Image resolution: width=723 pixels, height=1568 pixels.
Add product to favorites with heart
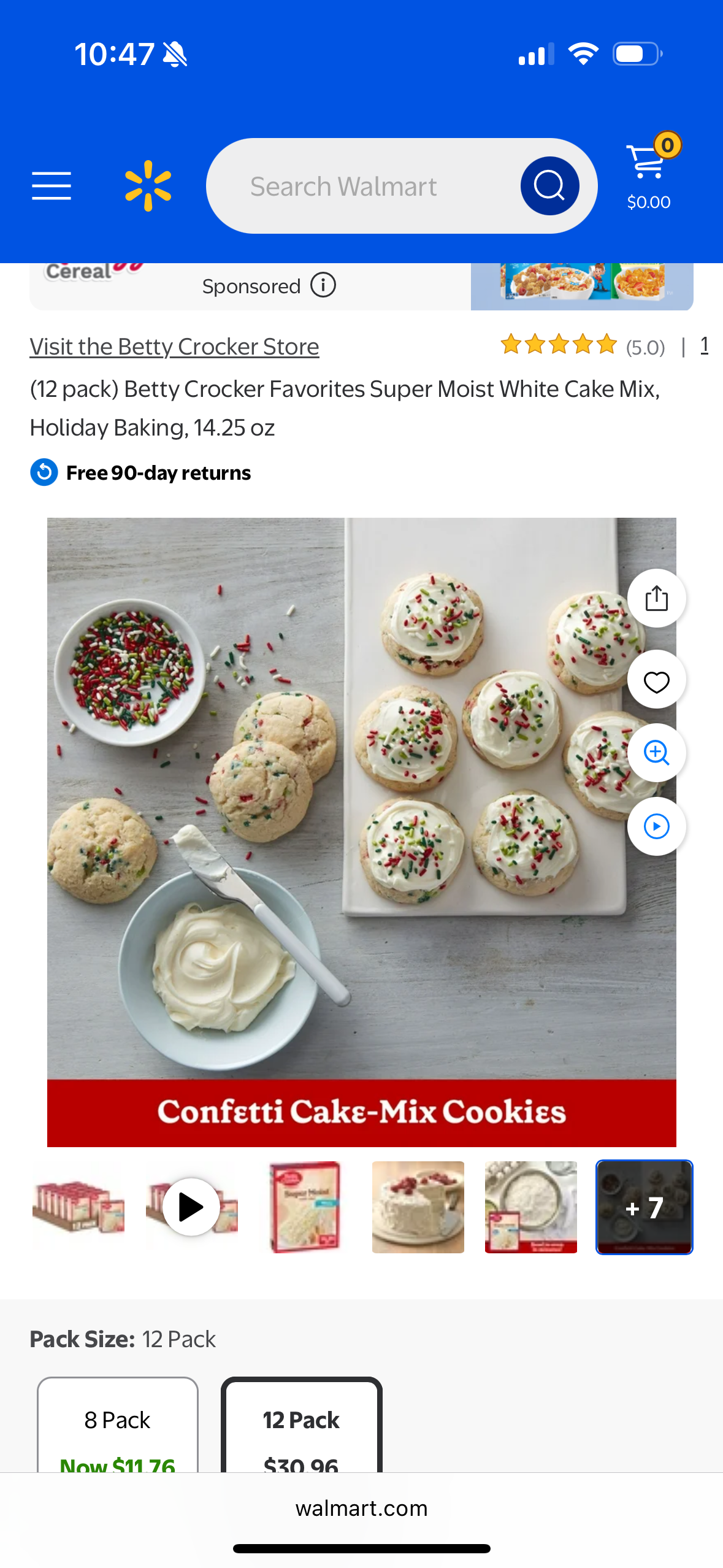tap(656, 680)
